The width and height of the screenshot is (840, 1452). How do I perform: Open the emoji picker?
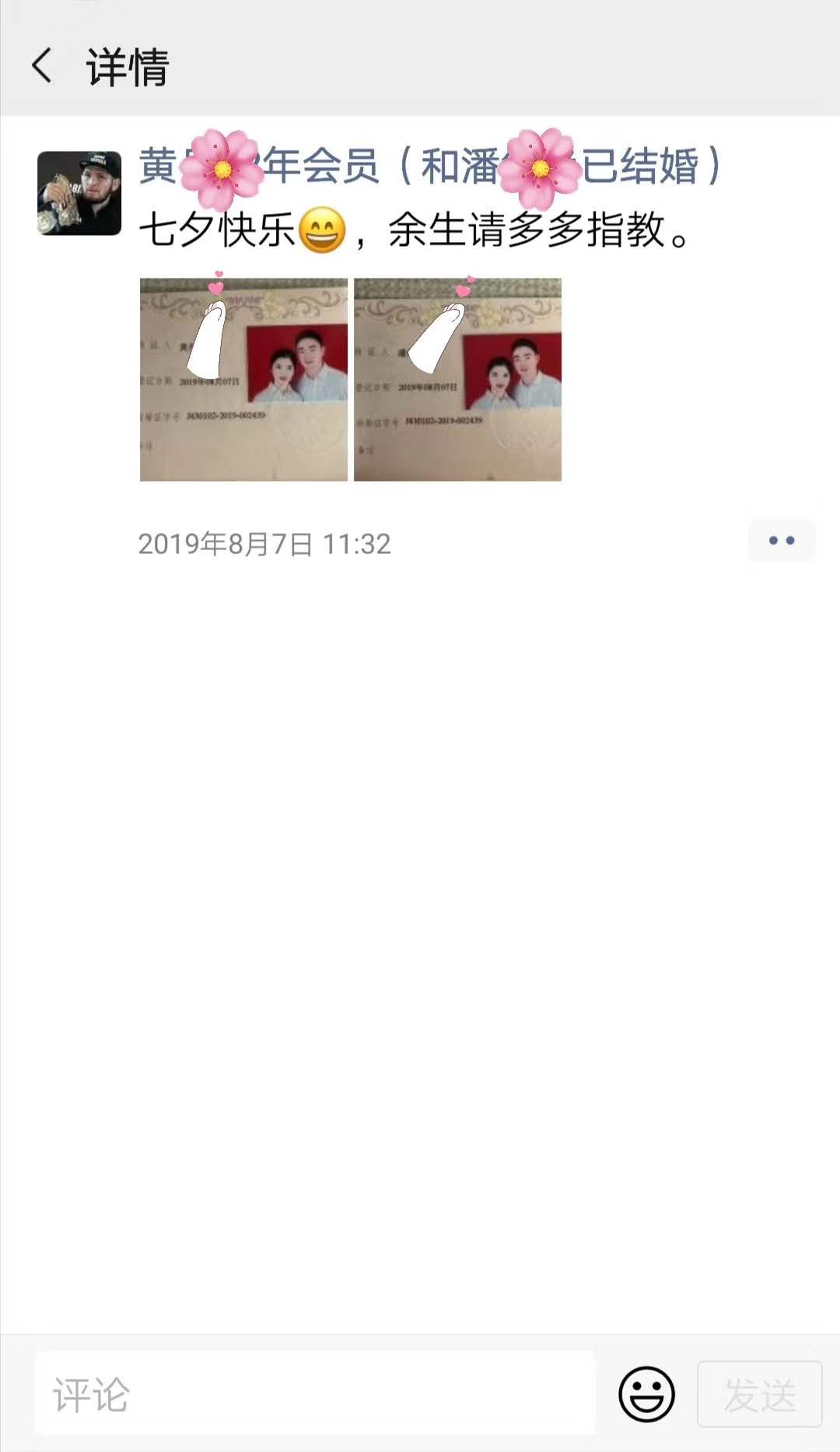pos(646,1394)
